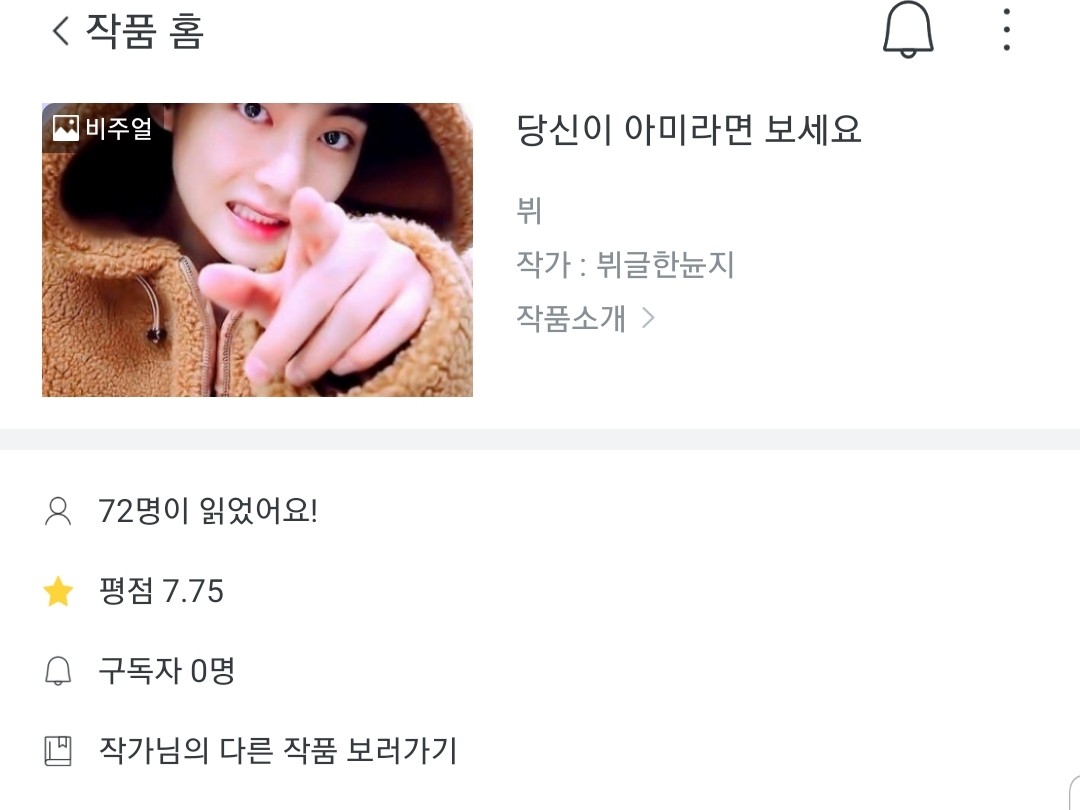Image resolution: width=1080 pixels, height=810 pixels.
Task: Open 작가님의 다른 작품 보러가기
Action: [x=277, y=750]
